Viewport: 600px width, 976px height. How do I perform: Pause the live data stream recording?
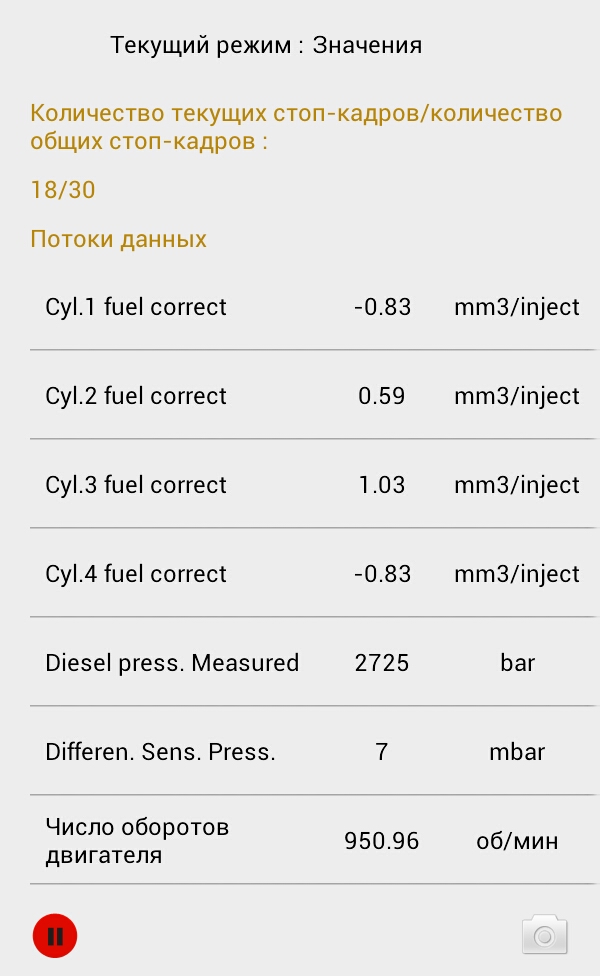(55, 936)
